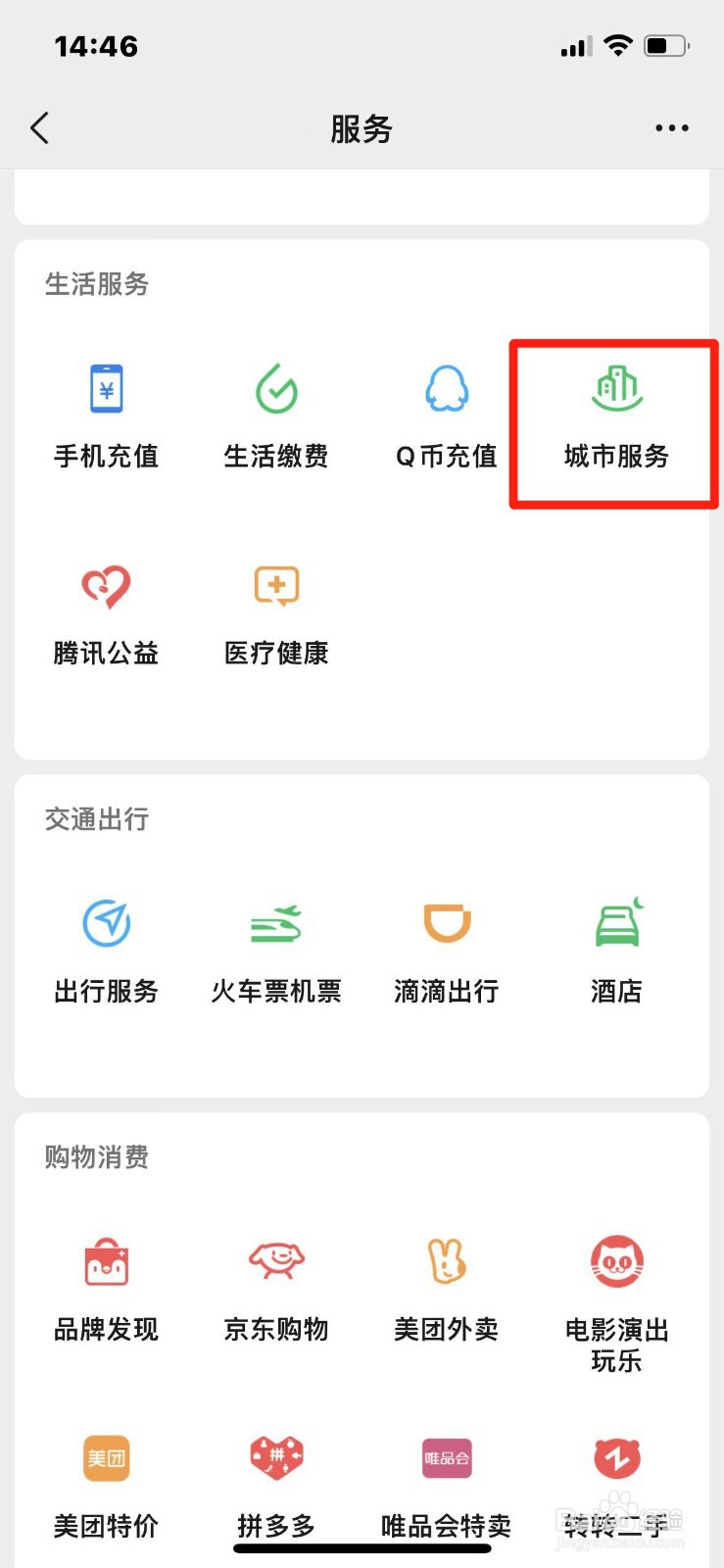Open 手机充值
The image size is (724, 1568).
coord(106,416)
